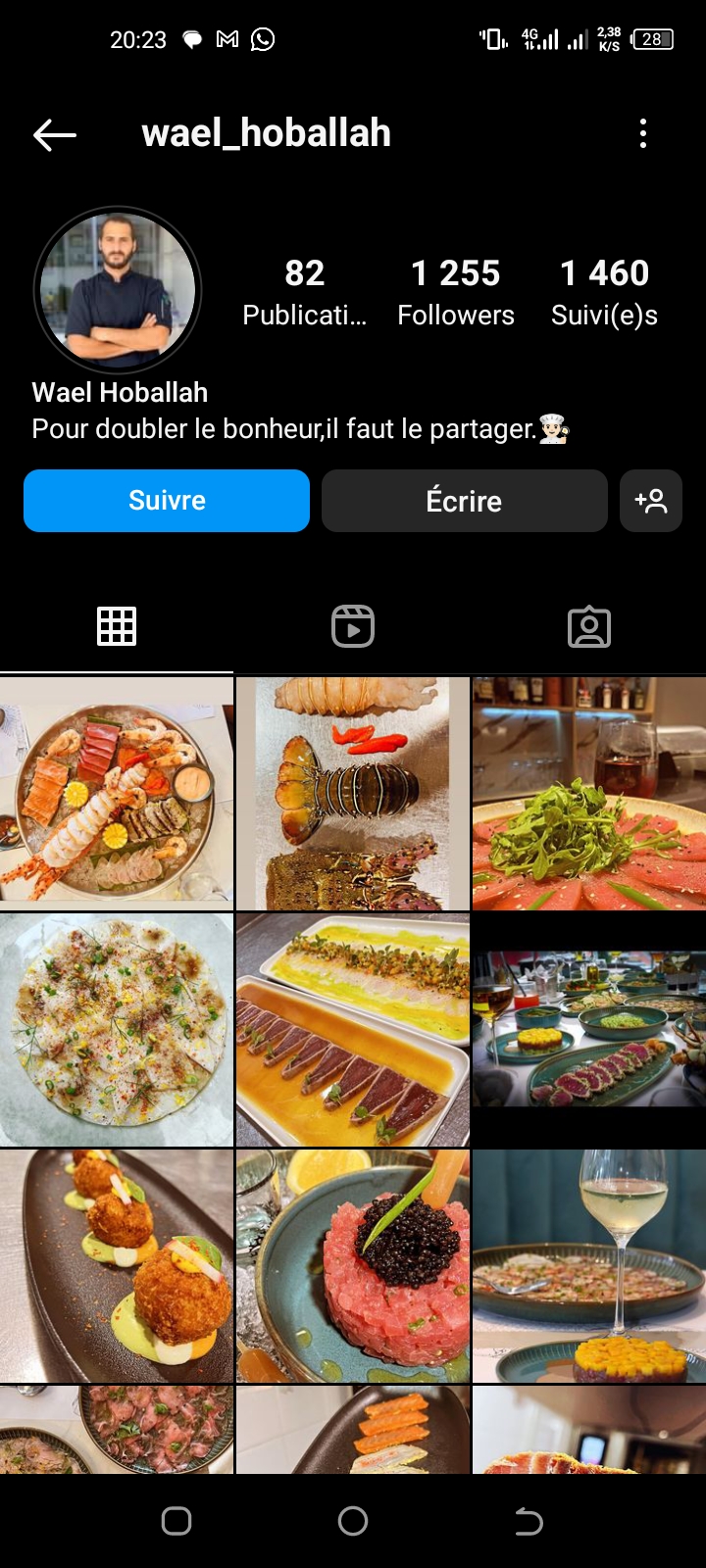Open the fried croquettes post
This screenshot has height=1568, width=706.
point(117,1266)
